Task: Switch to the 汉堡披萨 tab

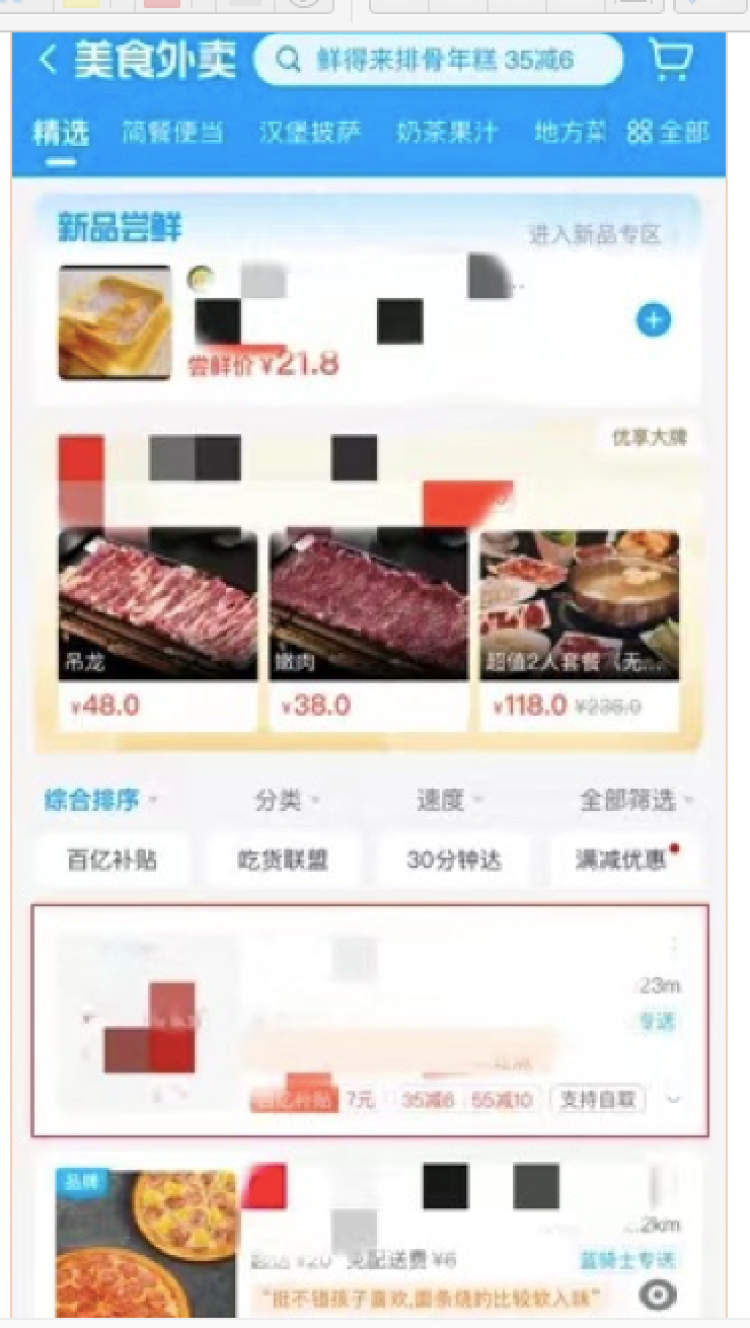Action: point(310,132)
